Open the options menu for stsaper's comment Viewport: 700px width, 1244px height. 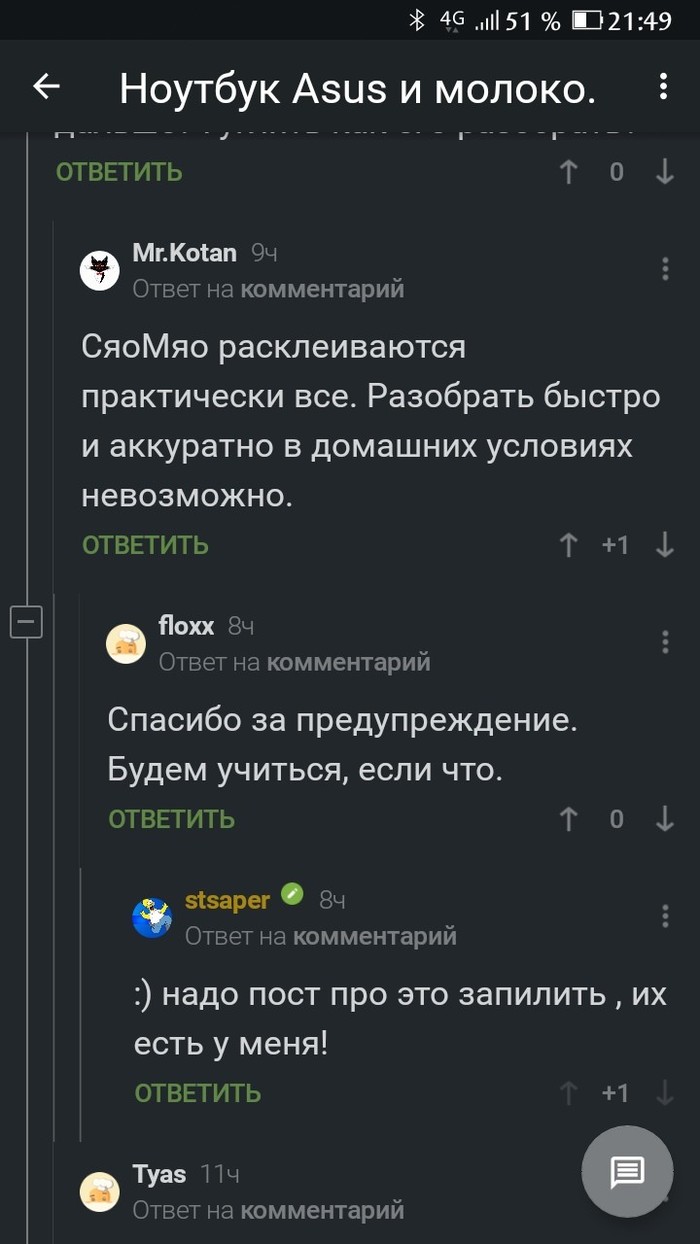[x=665, y=916]
